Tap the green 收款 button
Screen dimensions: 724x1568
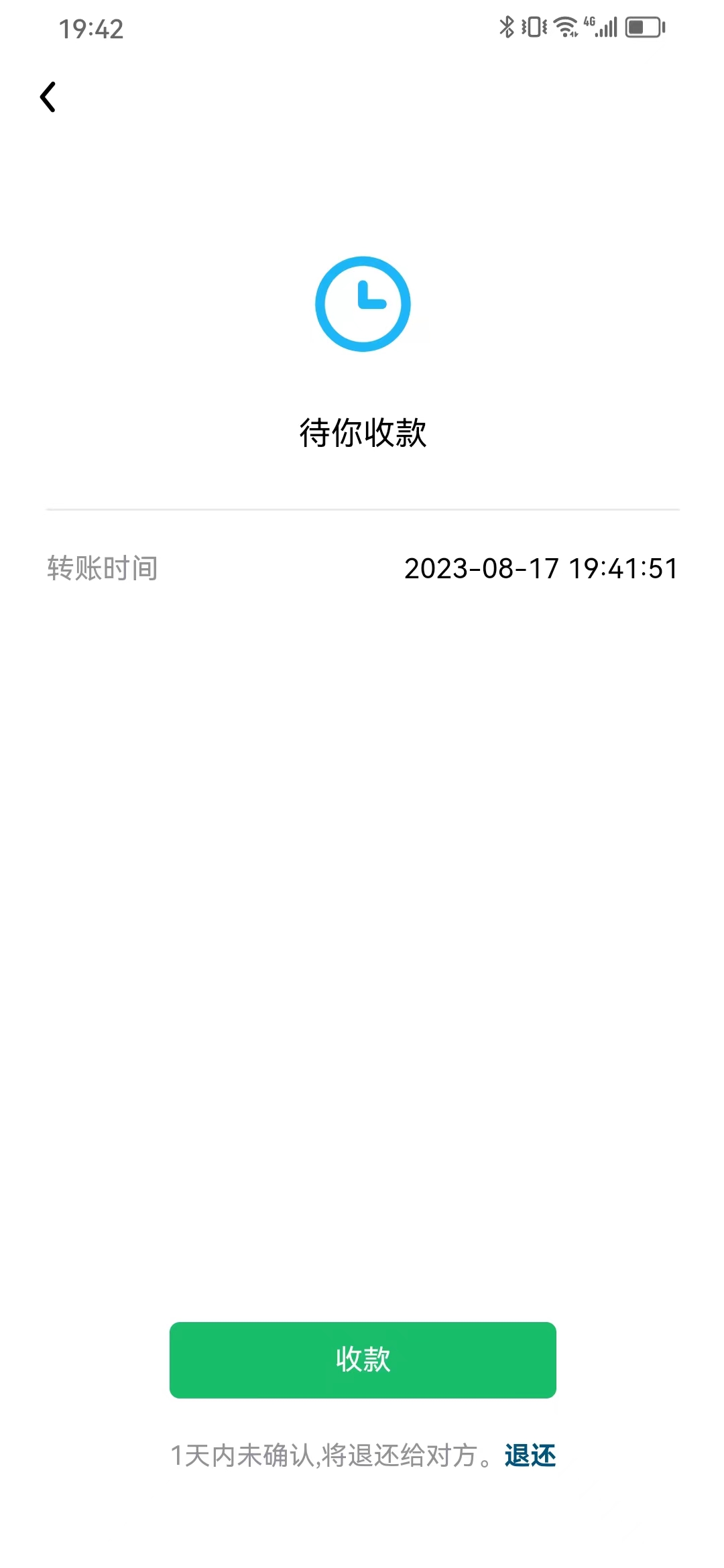click(x=363, y=1360)
